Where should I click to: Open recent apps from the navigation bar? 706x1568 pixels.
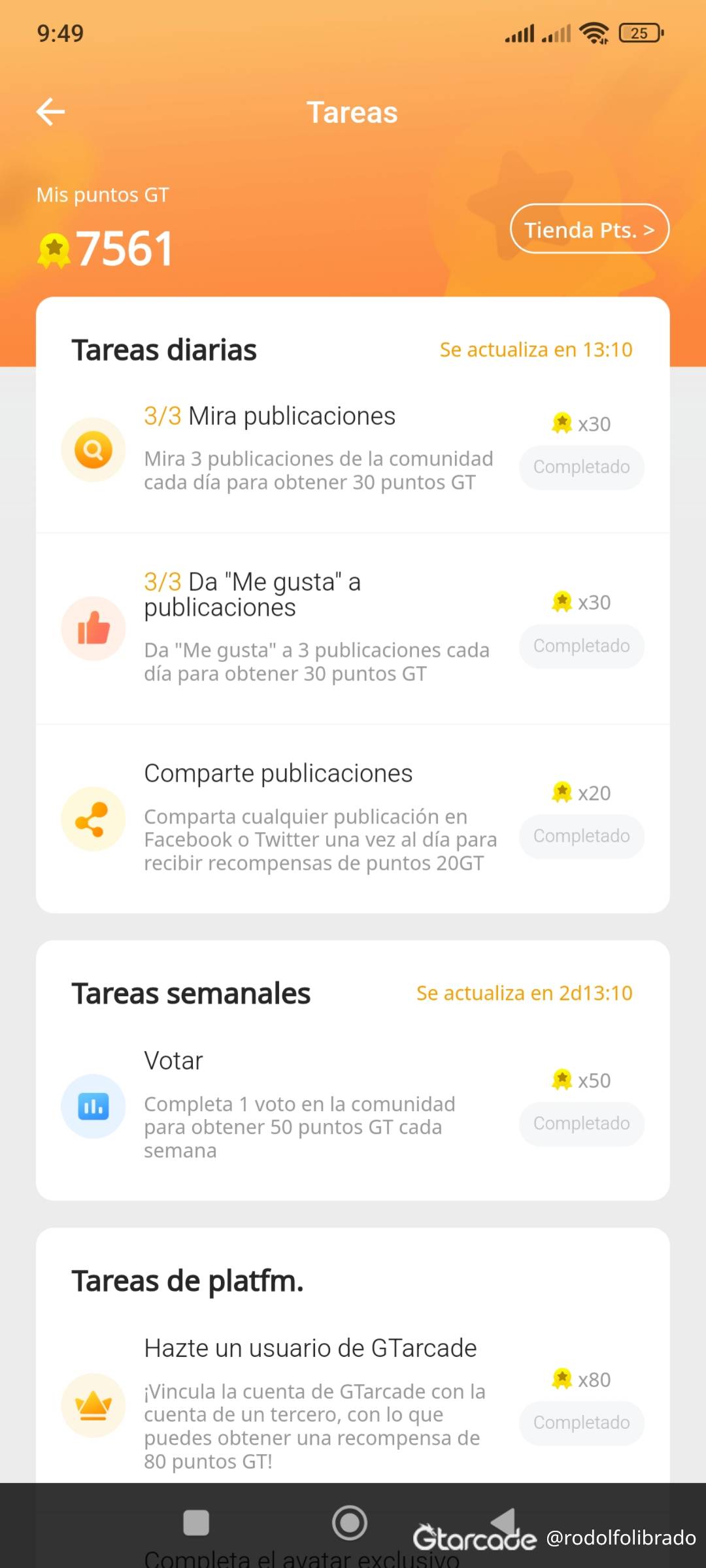(196, 1522)
